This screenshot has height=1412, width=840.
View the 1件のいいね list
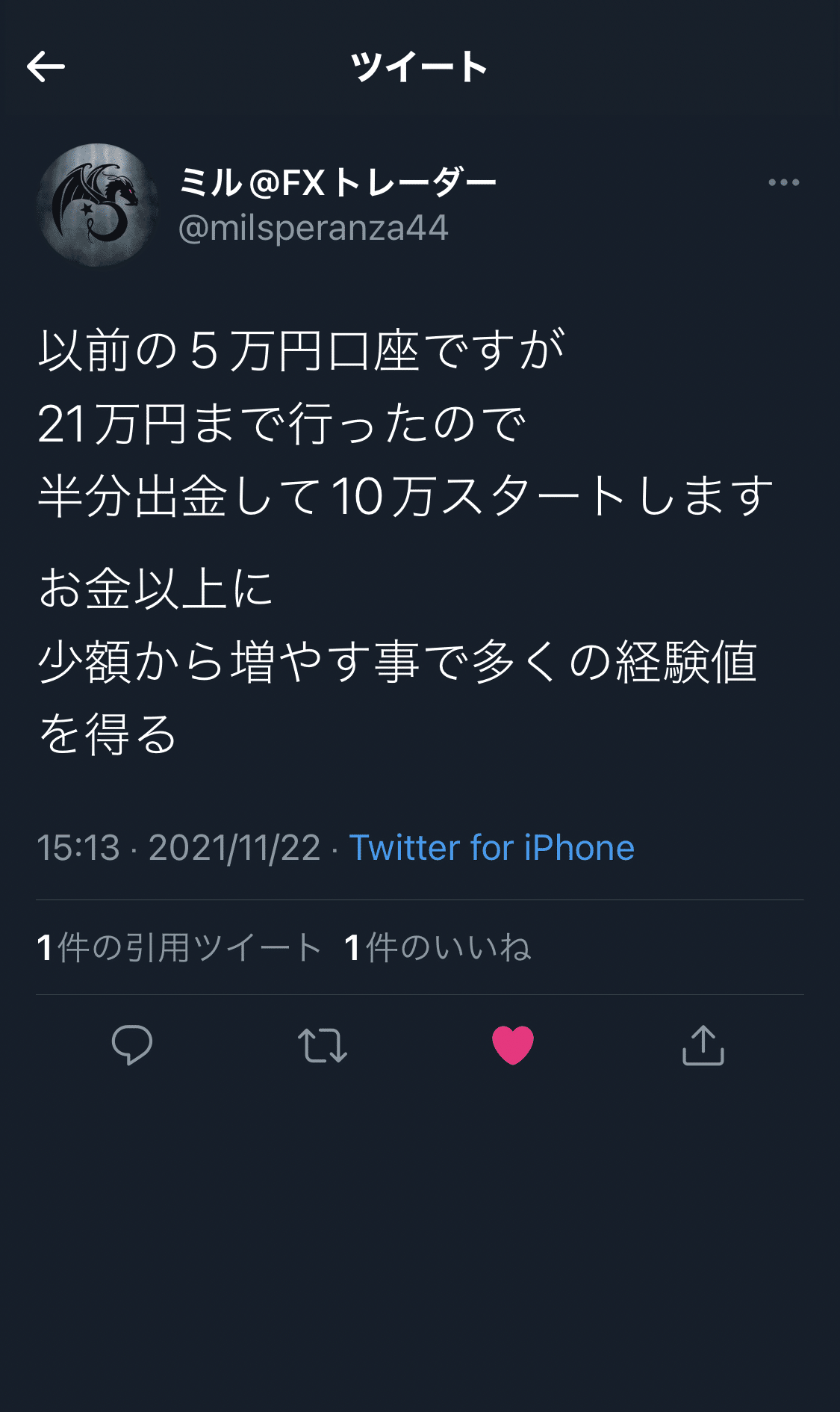(438, 947)
